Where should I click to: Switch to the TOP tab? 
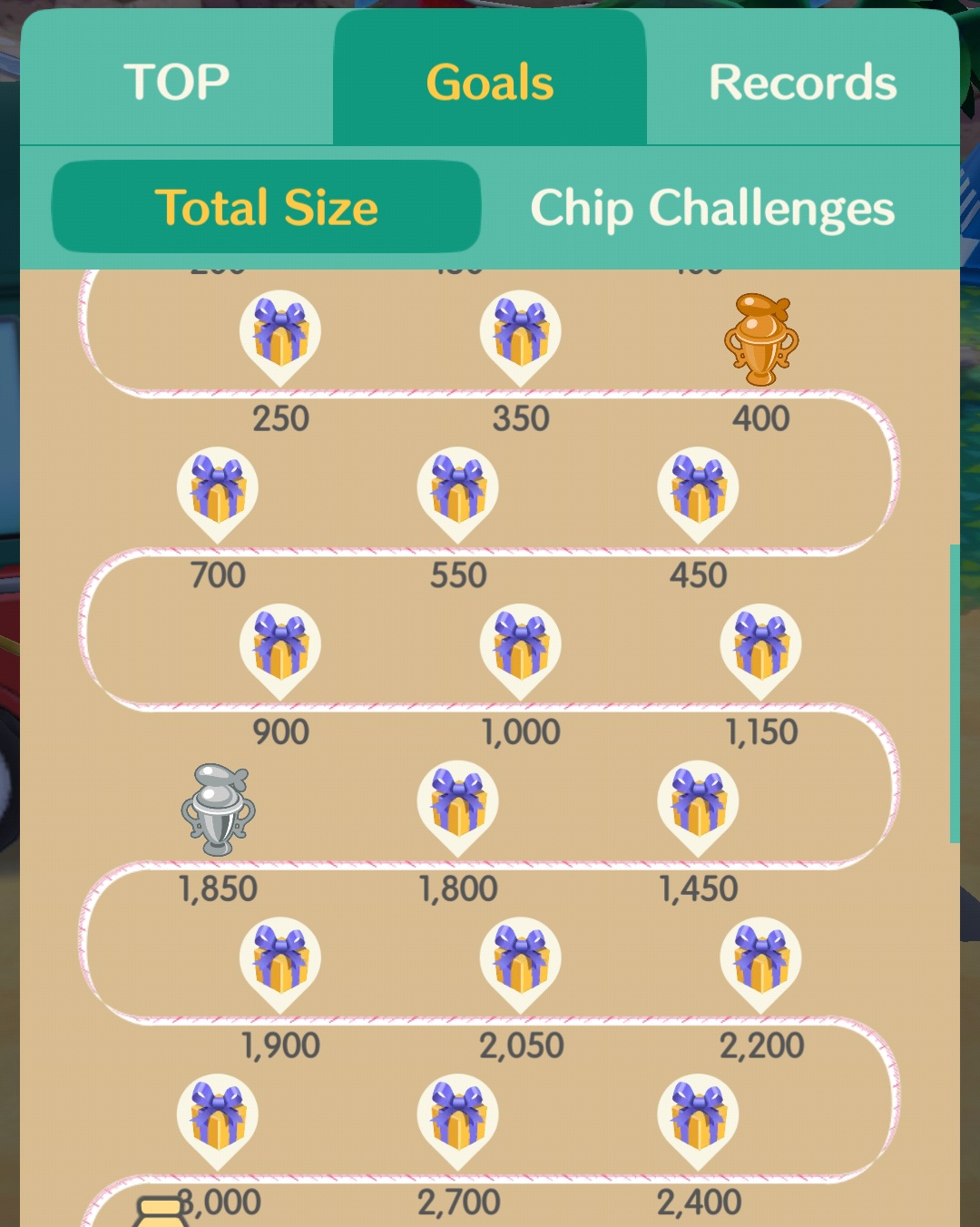(176, 82)
